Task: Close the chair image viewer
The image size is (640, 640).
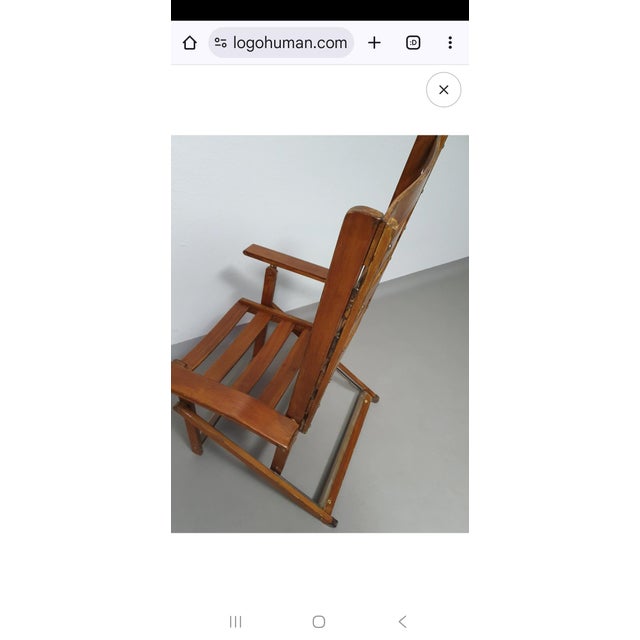Action: [443, 90]
